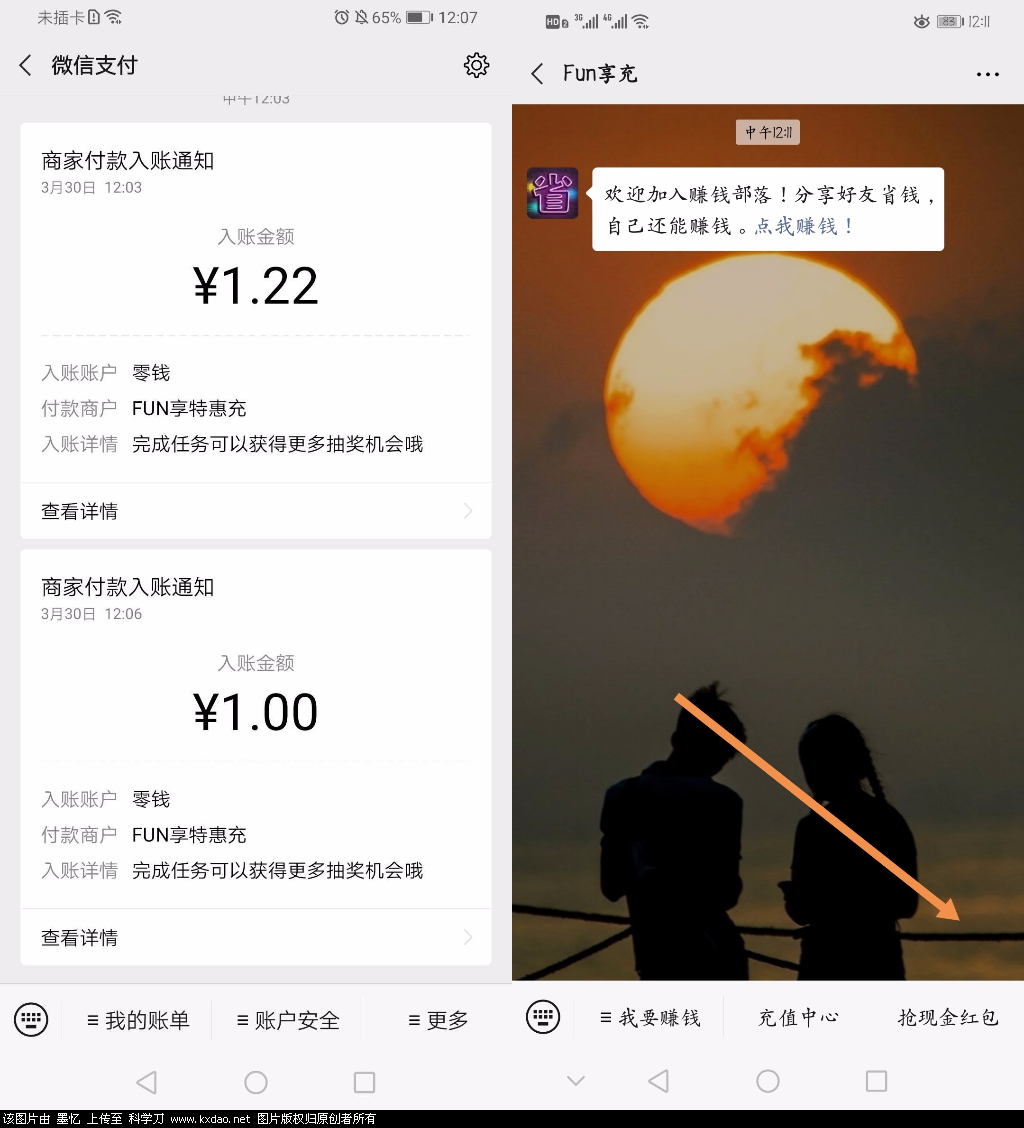Open the Fun享充 overflow menu
Viewport: 1024px width, 1128px height.
click(987, 75)
